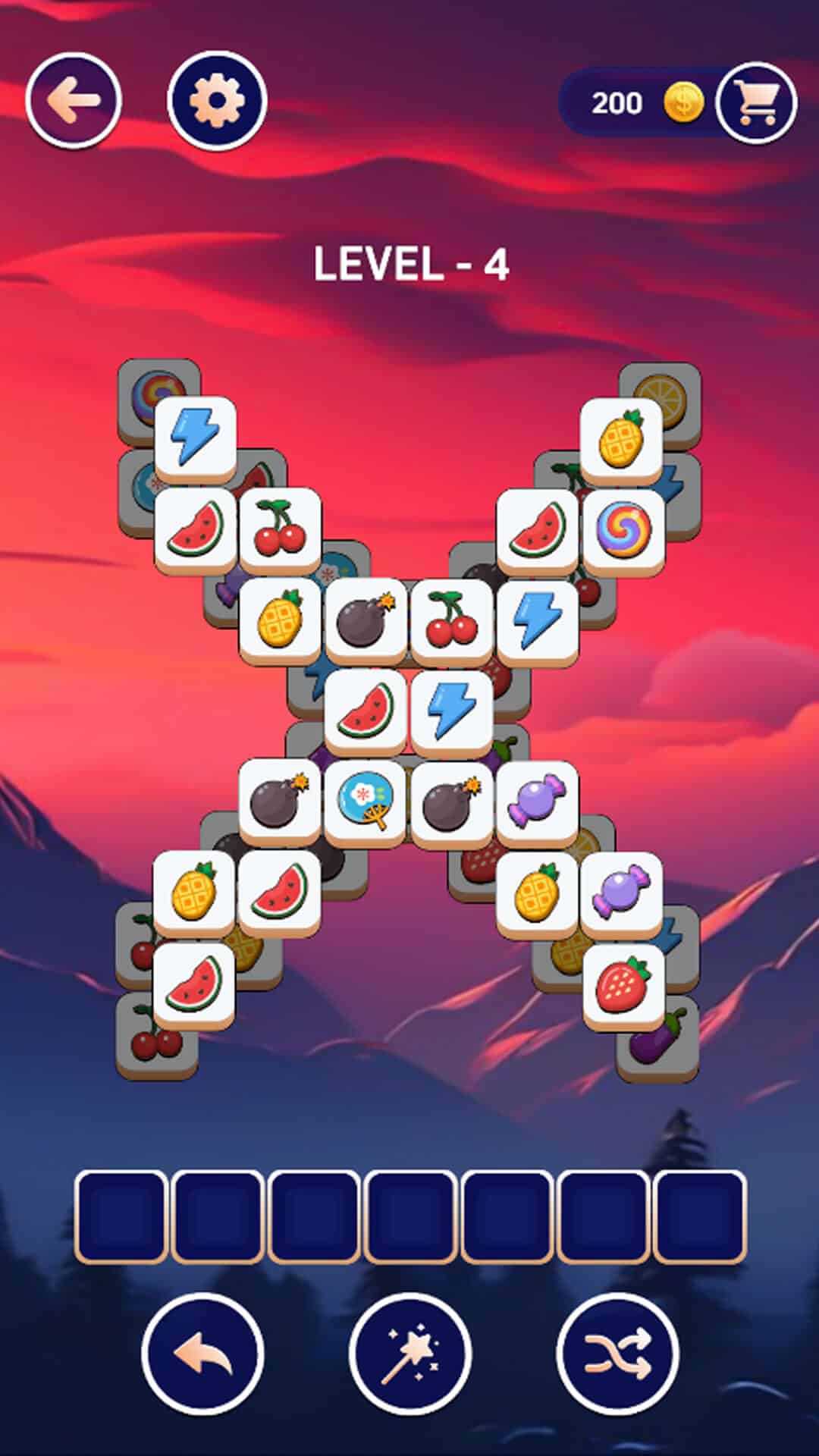Use the magic wand hint
Screen dimensions: 819x1456
click(410, 1354)
